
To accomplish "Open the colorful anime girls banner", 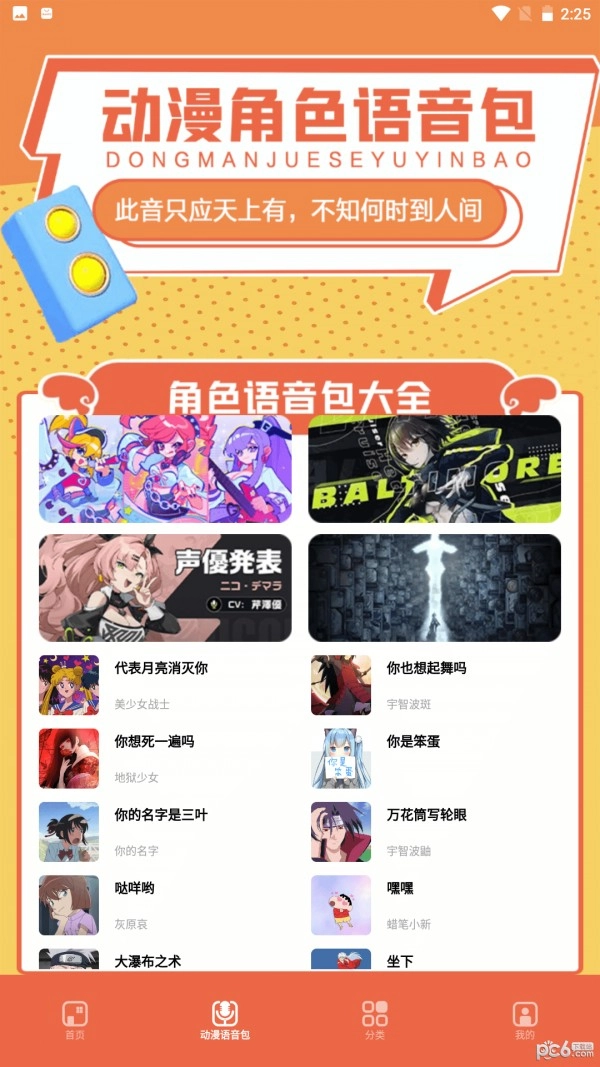I will point(165,469).
